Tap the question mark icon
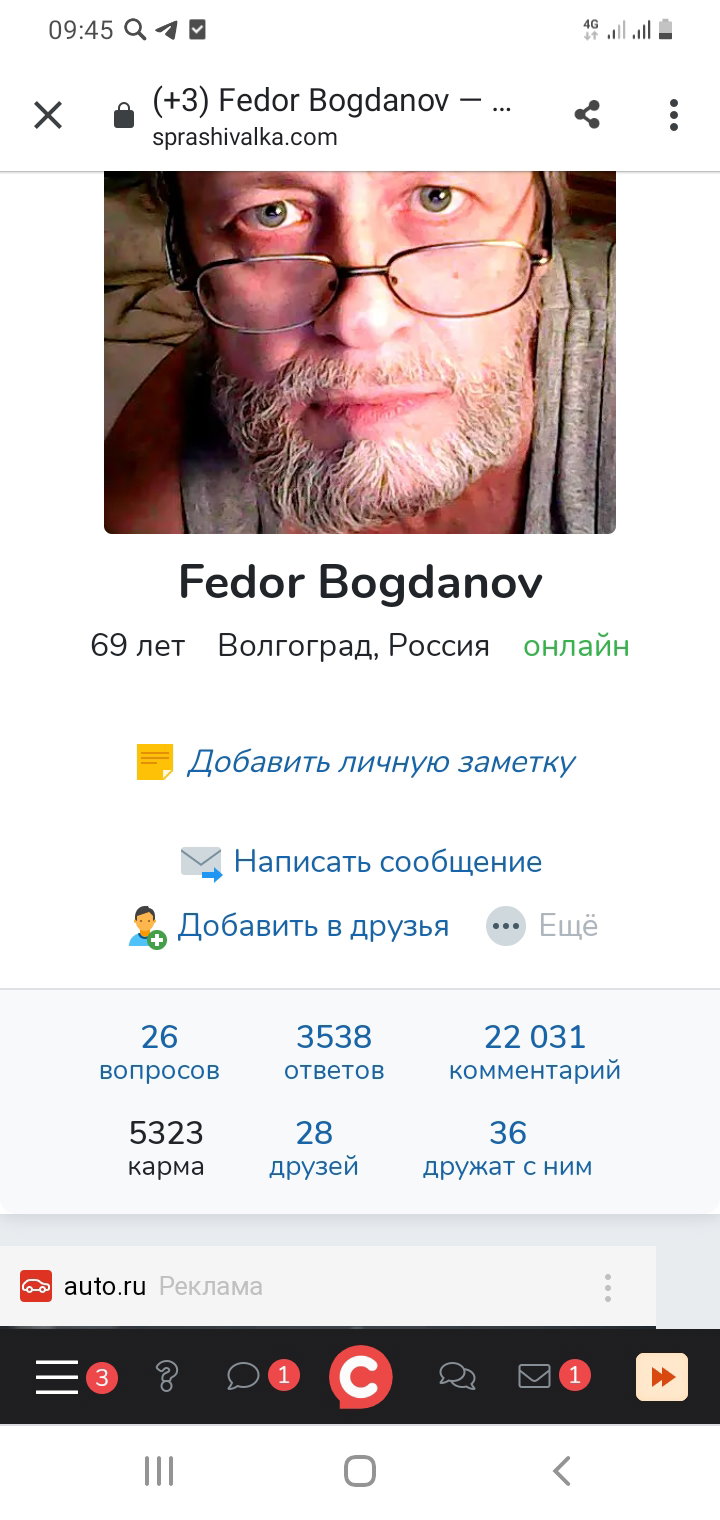This screenshot has width=720, height=1520. (x=166, y=1378)
